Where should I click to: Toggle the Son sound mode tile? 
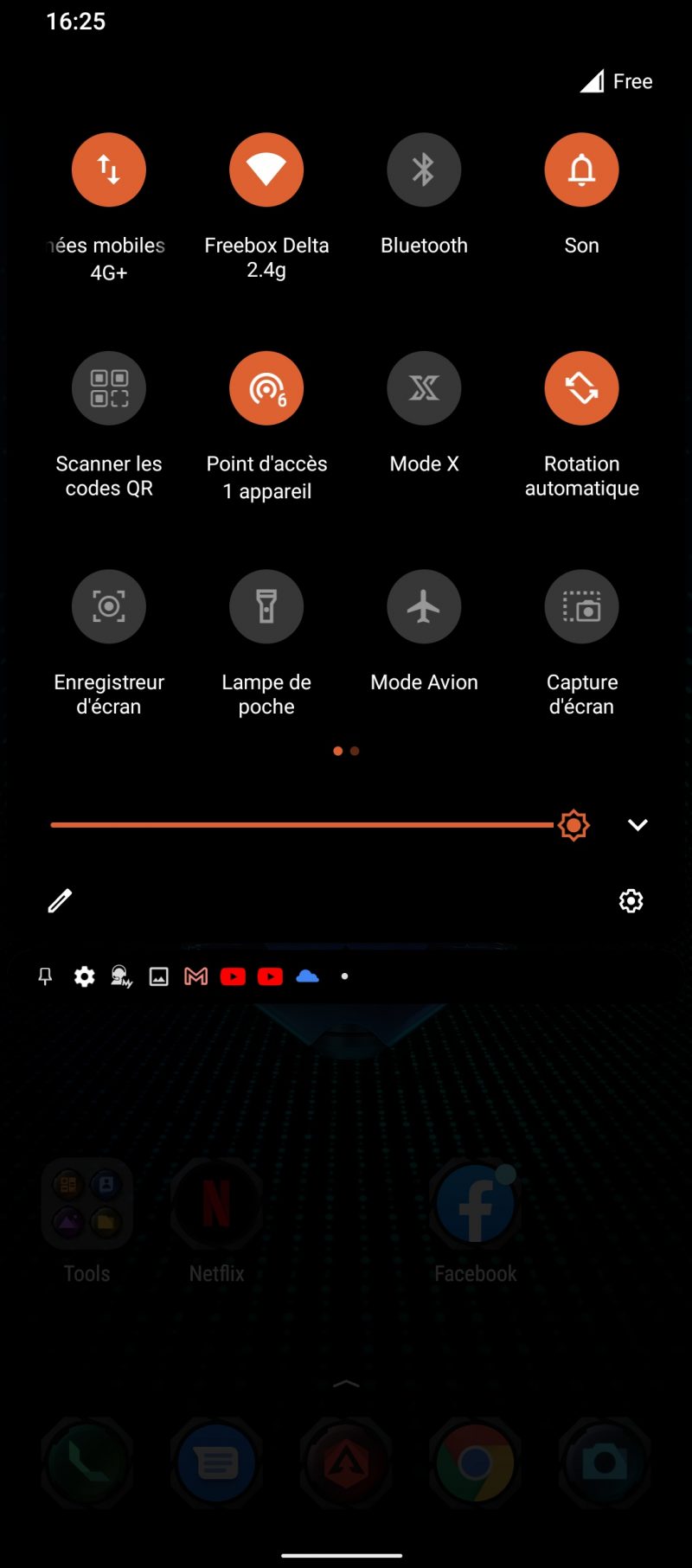click(x=581, y=170)
